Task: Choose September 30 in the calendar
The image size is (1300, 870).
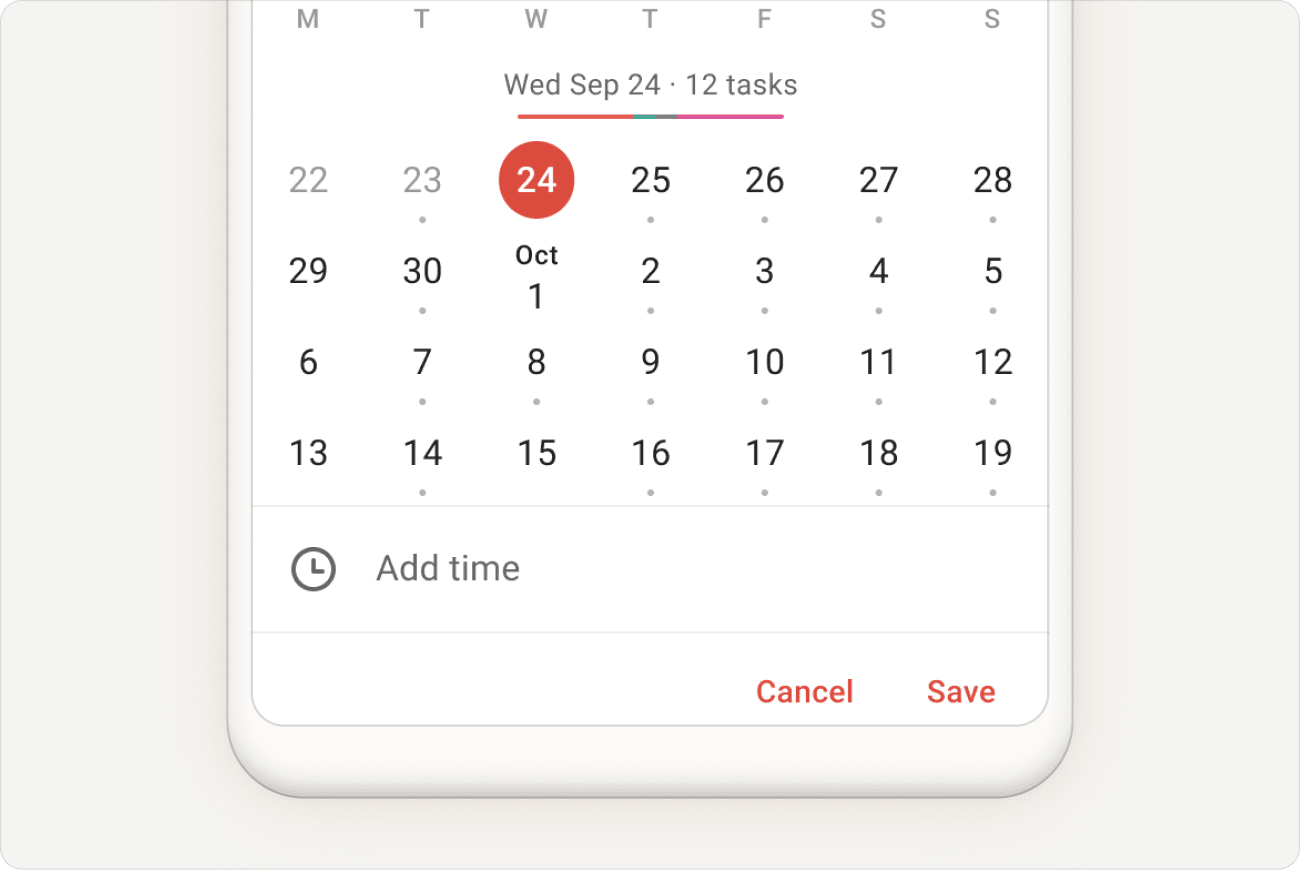Action: click(x=422, y=272)
